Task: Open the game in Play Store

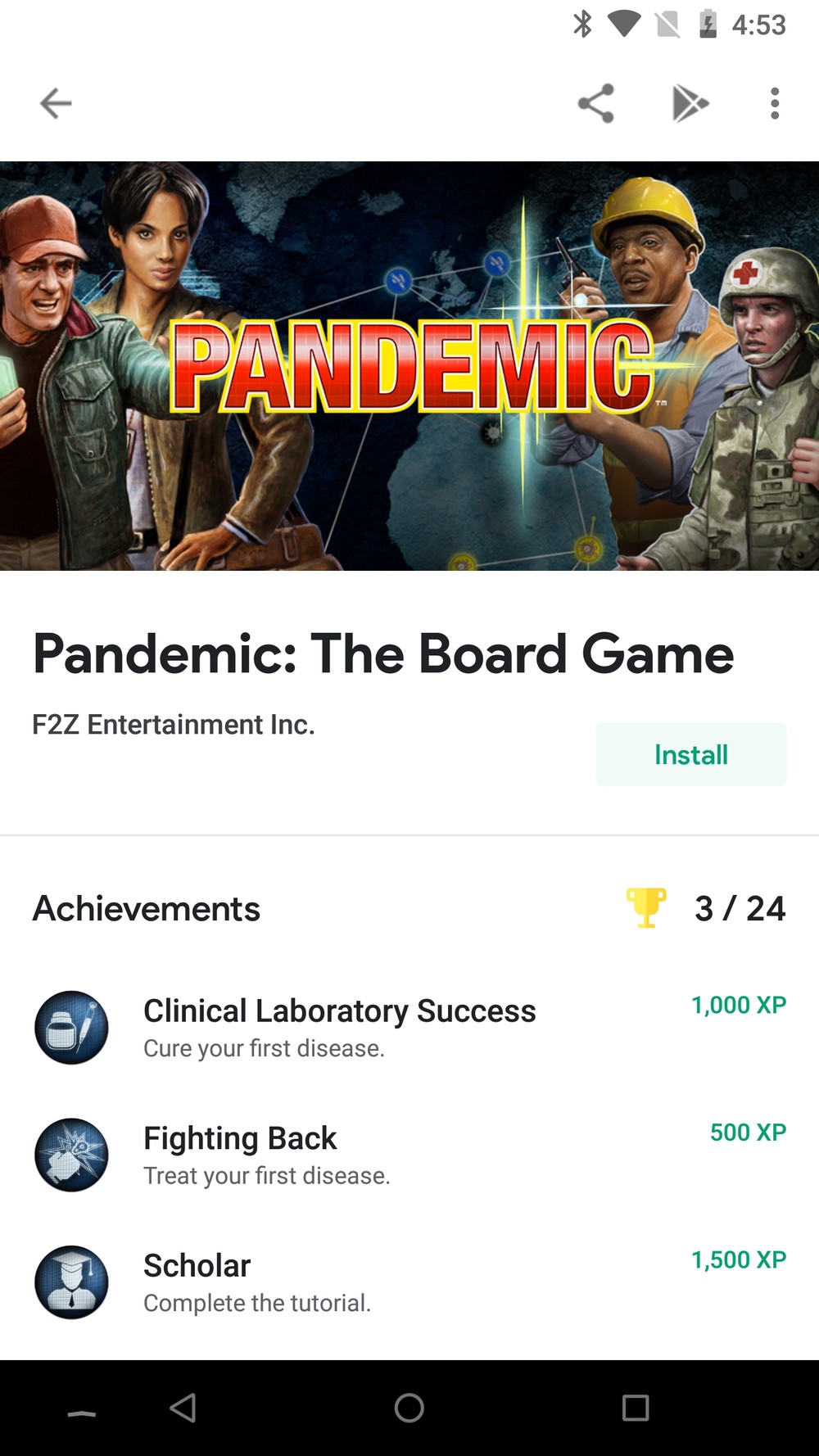Action: pyautogui.click(x=690, y=104)
